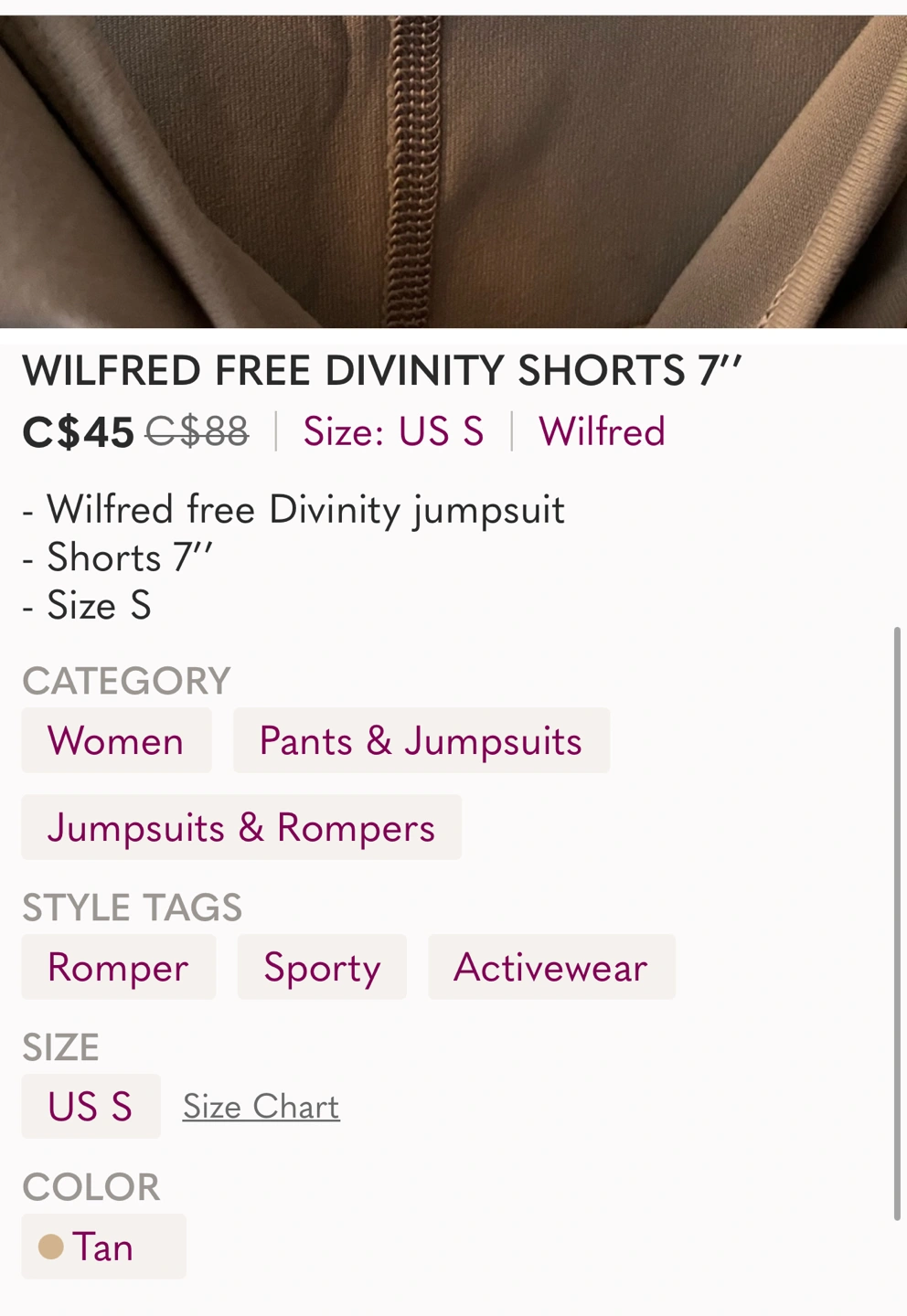Tap the US S size chip
The height and width of the screenshot is (1316, 907).
coord(91,1107)
